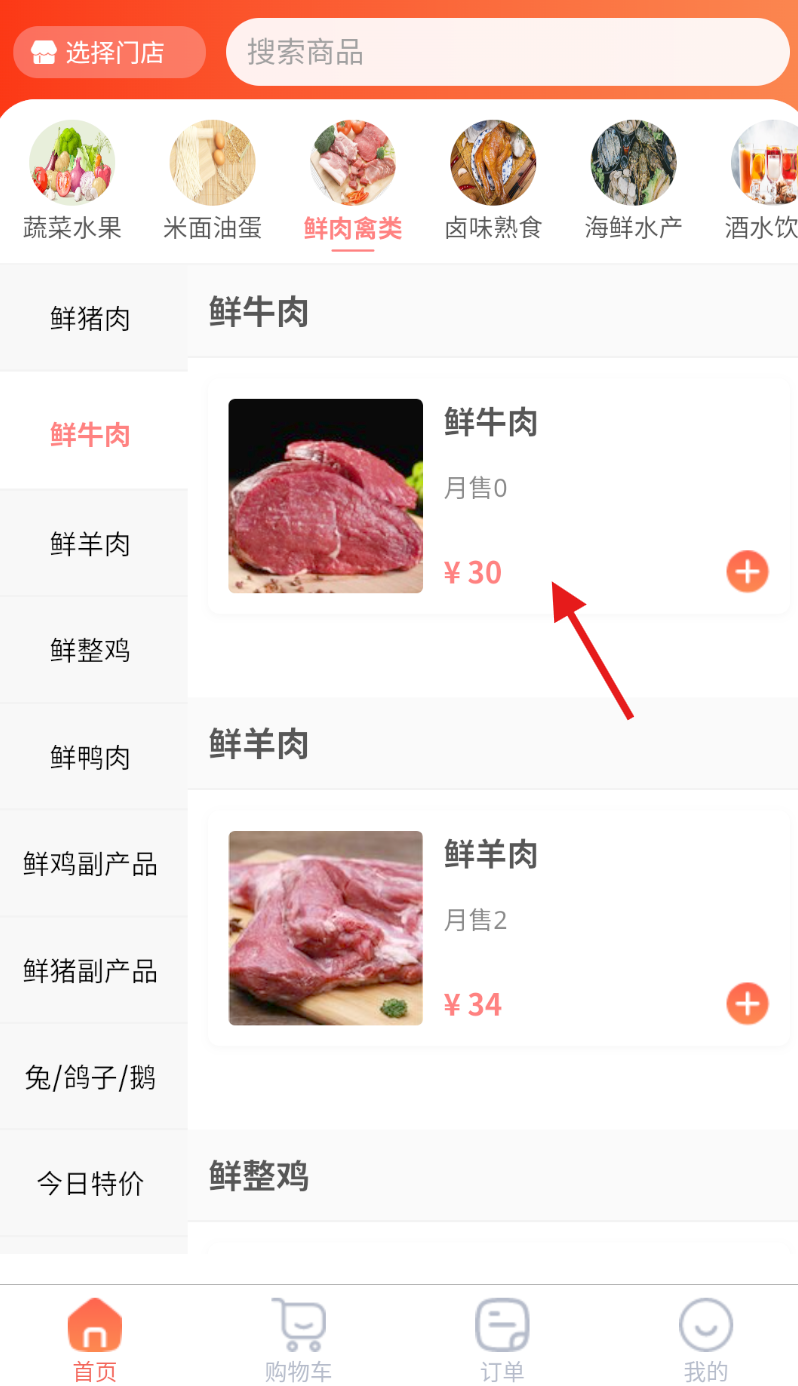Select the 卤味熟食 category
The image size is (798, 1386).
tap(492, 181)
